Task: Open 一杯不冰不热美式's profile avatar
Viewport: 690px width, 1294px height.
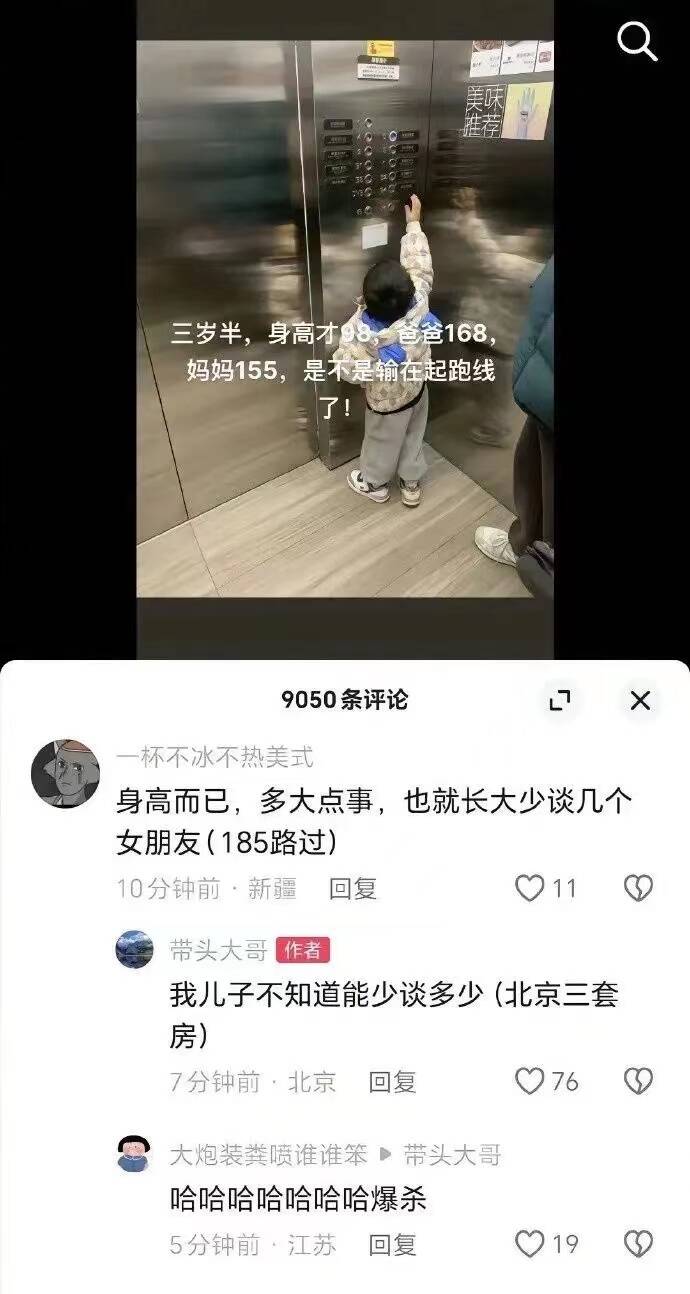Action: click(65, 774)
